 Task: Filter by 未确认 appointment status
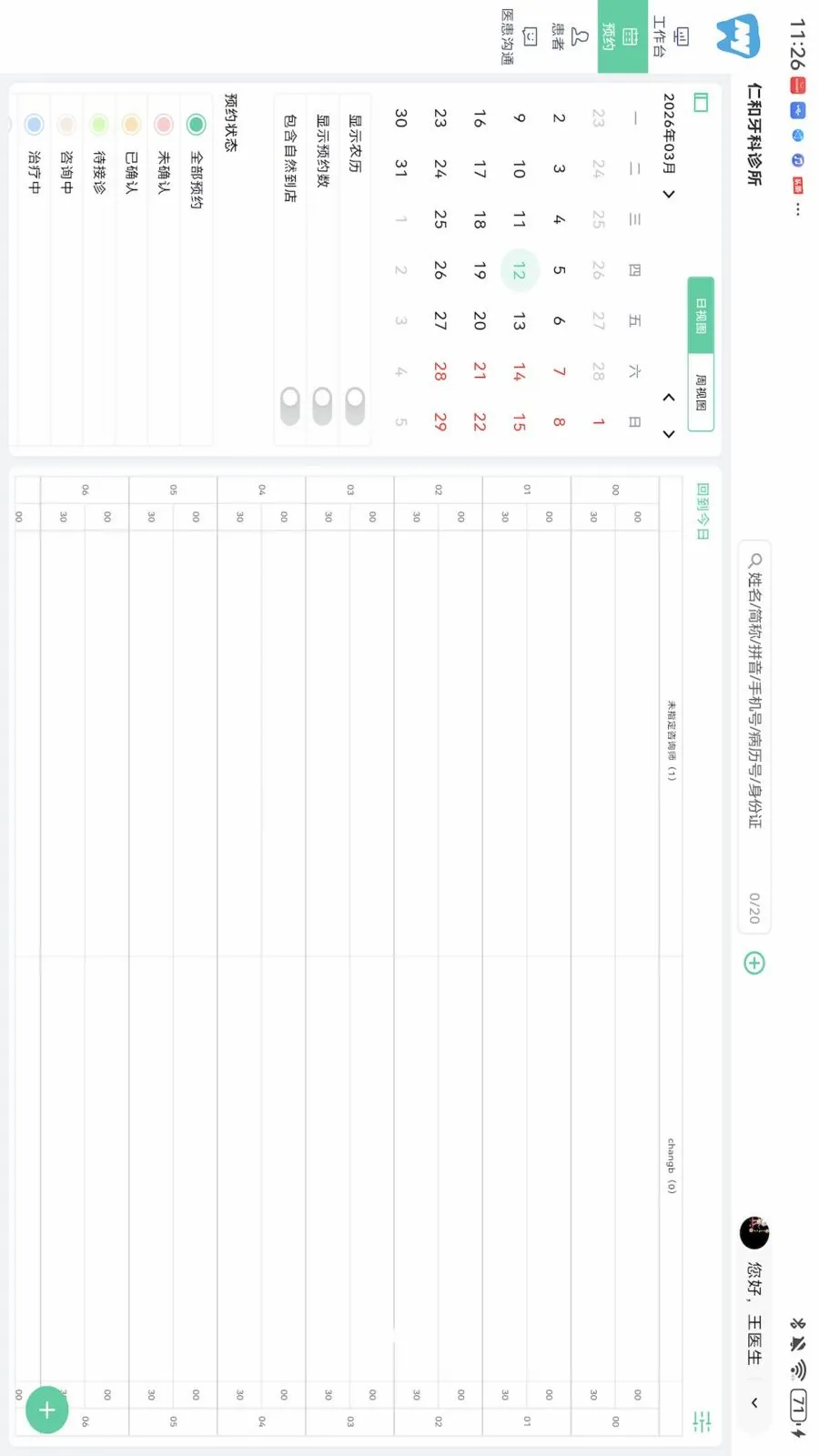(164, 155)
